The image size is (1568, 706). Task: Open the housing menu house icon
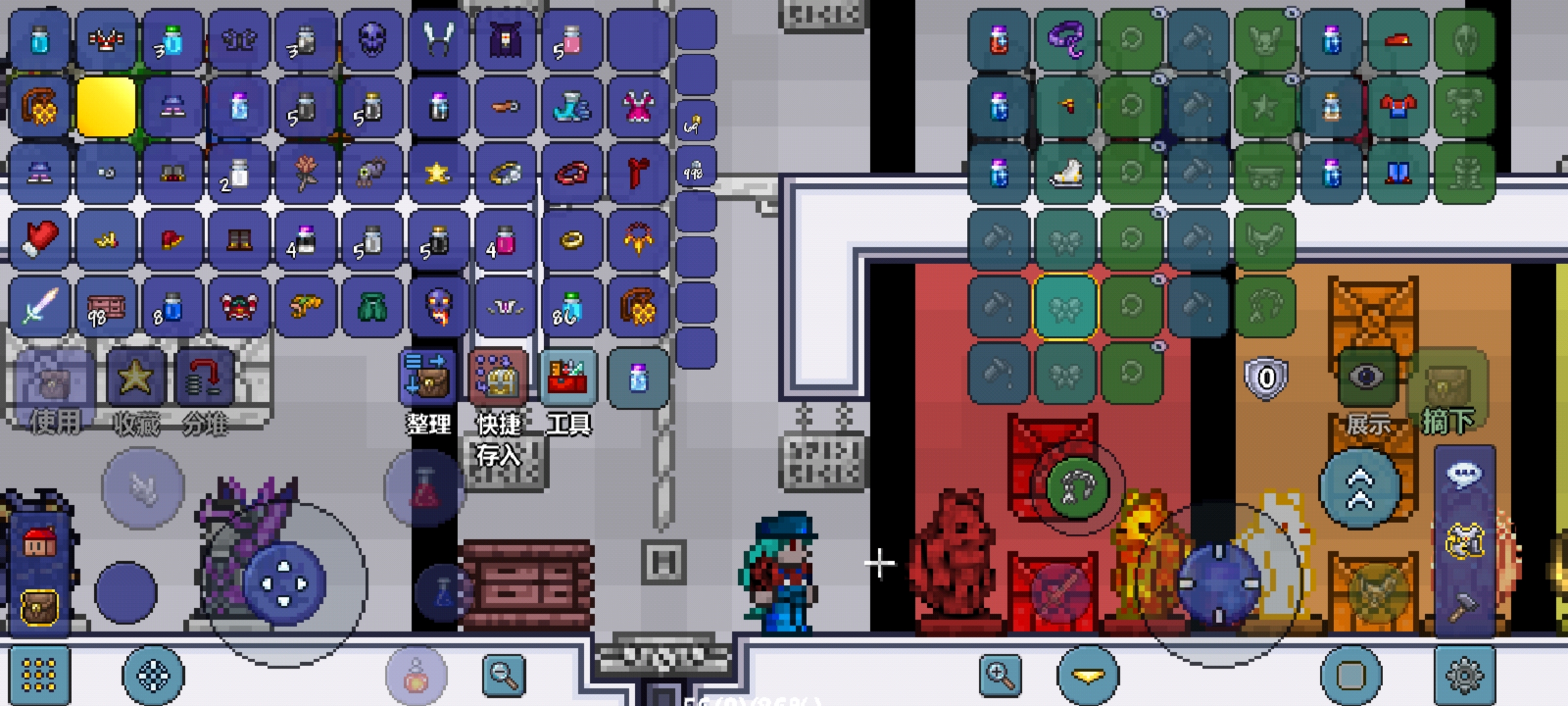click(39, 543)
